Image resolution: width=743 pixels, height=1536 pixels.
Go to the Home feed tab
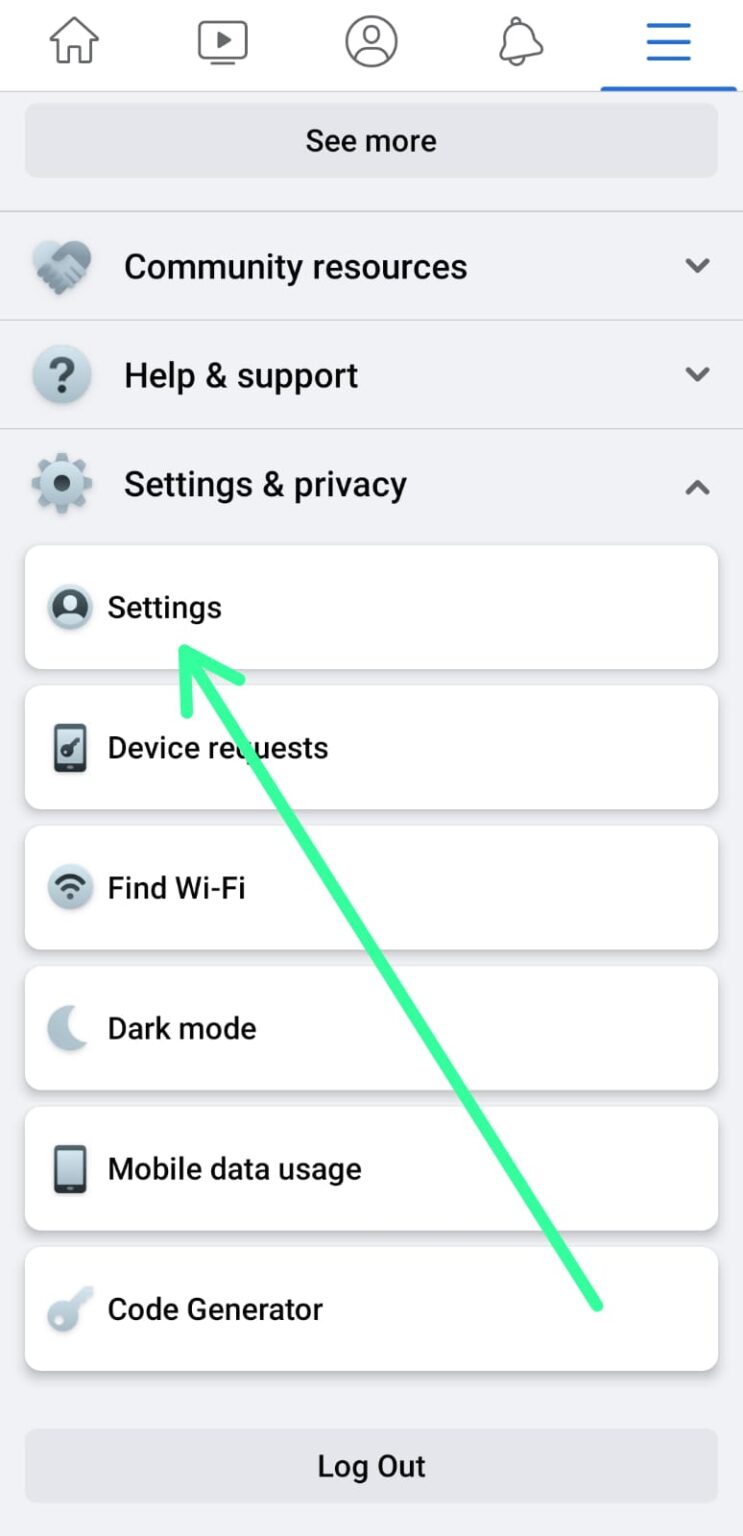click(x=74, y=42)
